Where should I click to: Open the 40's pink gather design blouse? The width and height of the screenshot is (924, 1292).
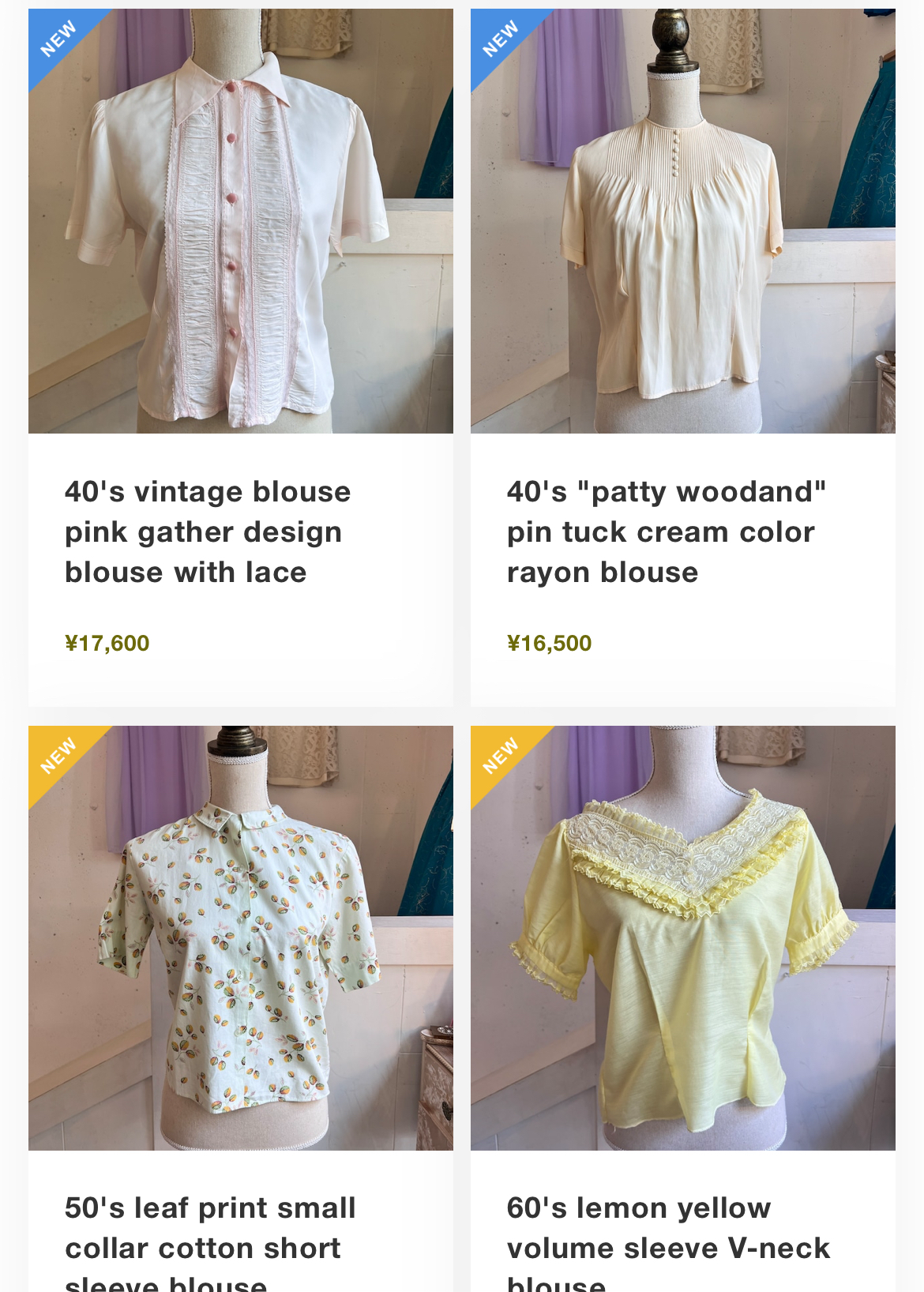(241, 221)
